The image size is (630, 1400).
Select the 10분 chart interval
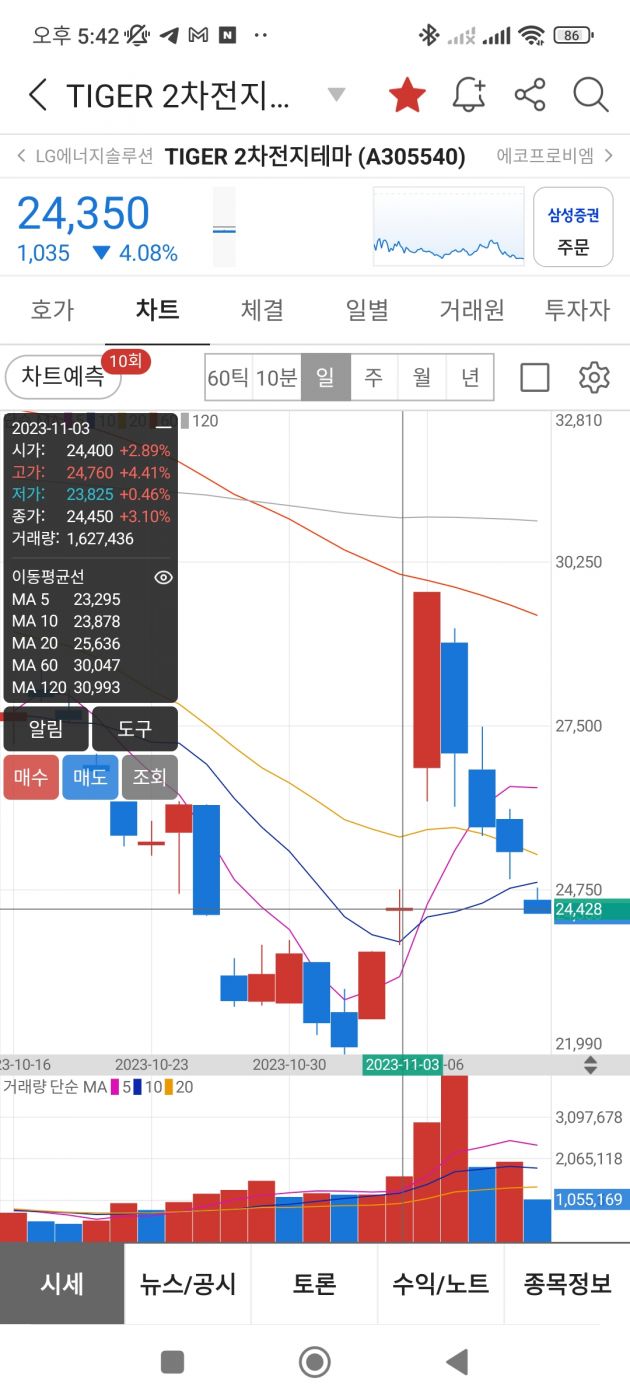point(276,378)
